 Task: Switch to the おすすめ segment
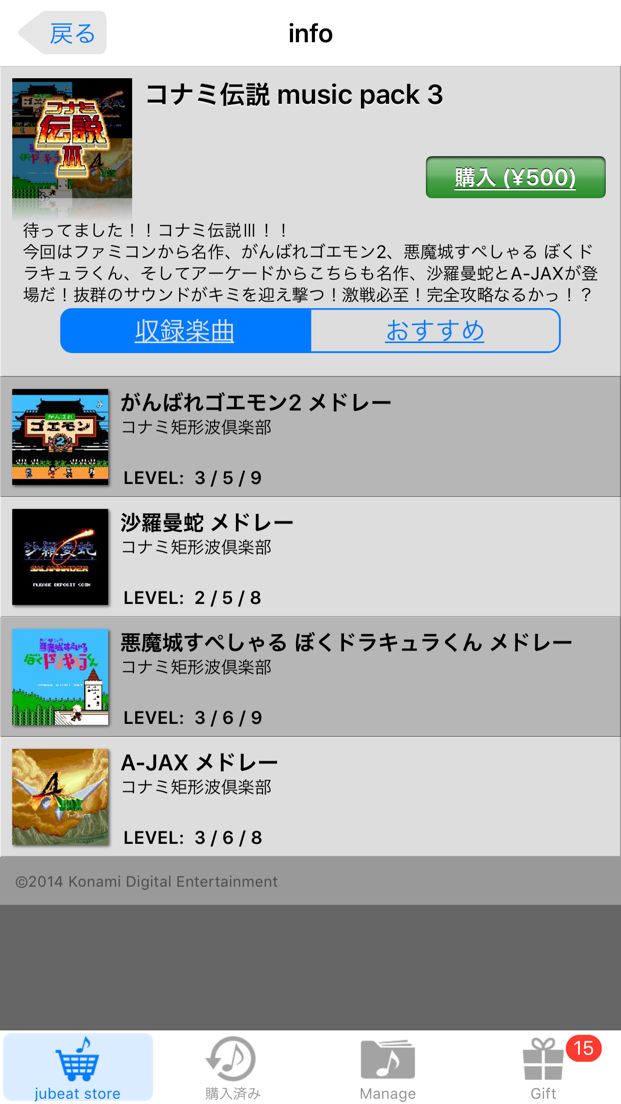click(434, 331)
